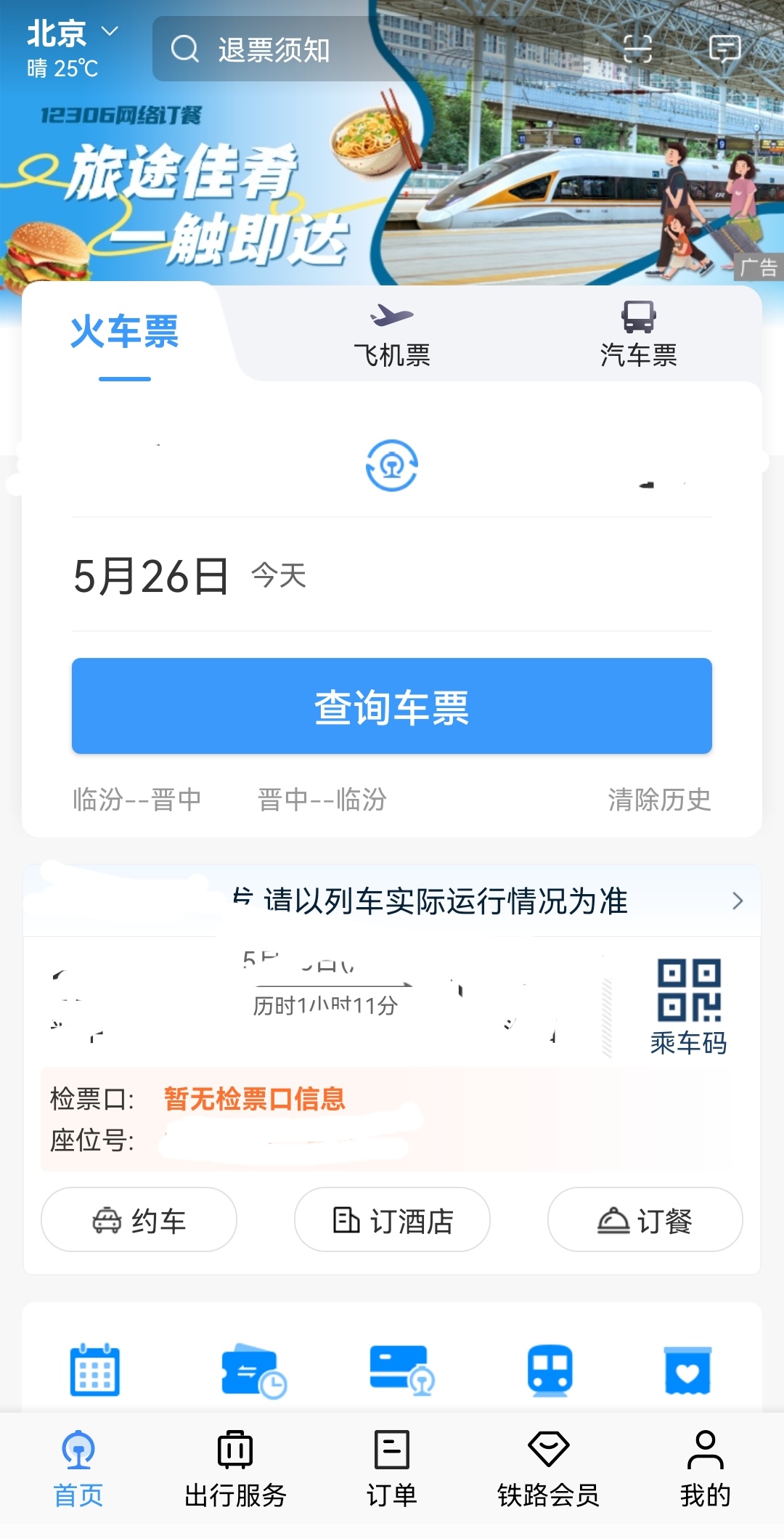Viewport: 784px width, 1539px height.
Task: Clear search history via 清除历史
Action: pos(659,799)
